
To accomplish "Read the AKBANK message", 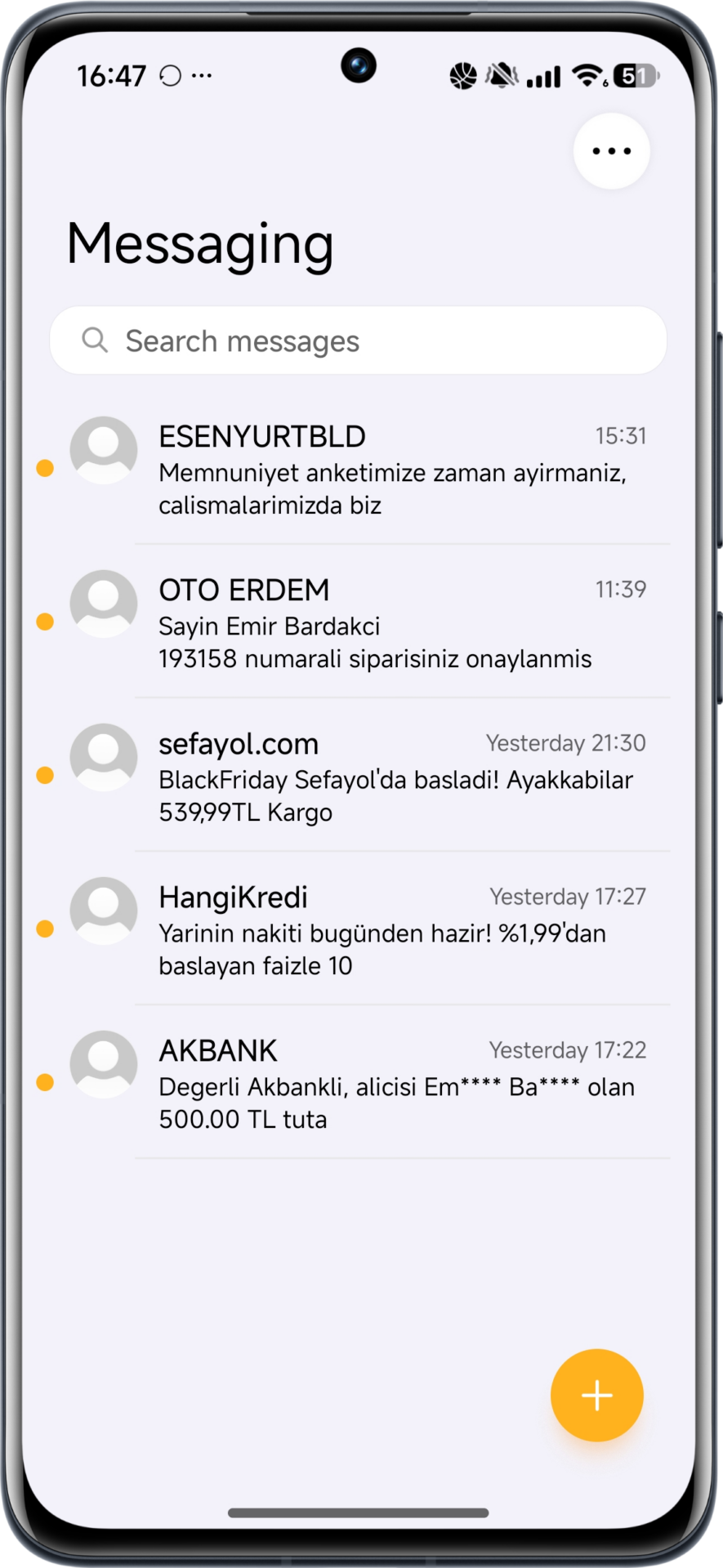I will 392,1085.
